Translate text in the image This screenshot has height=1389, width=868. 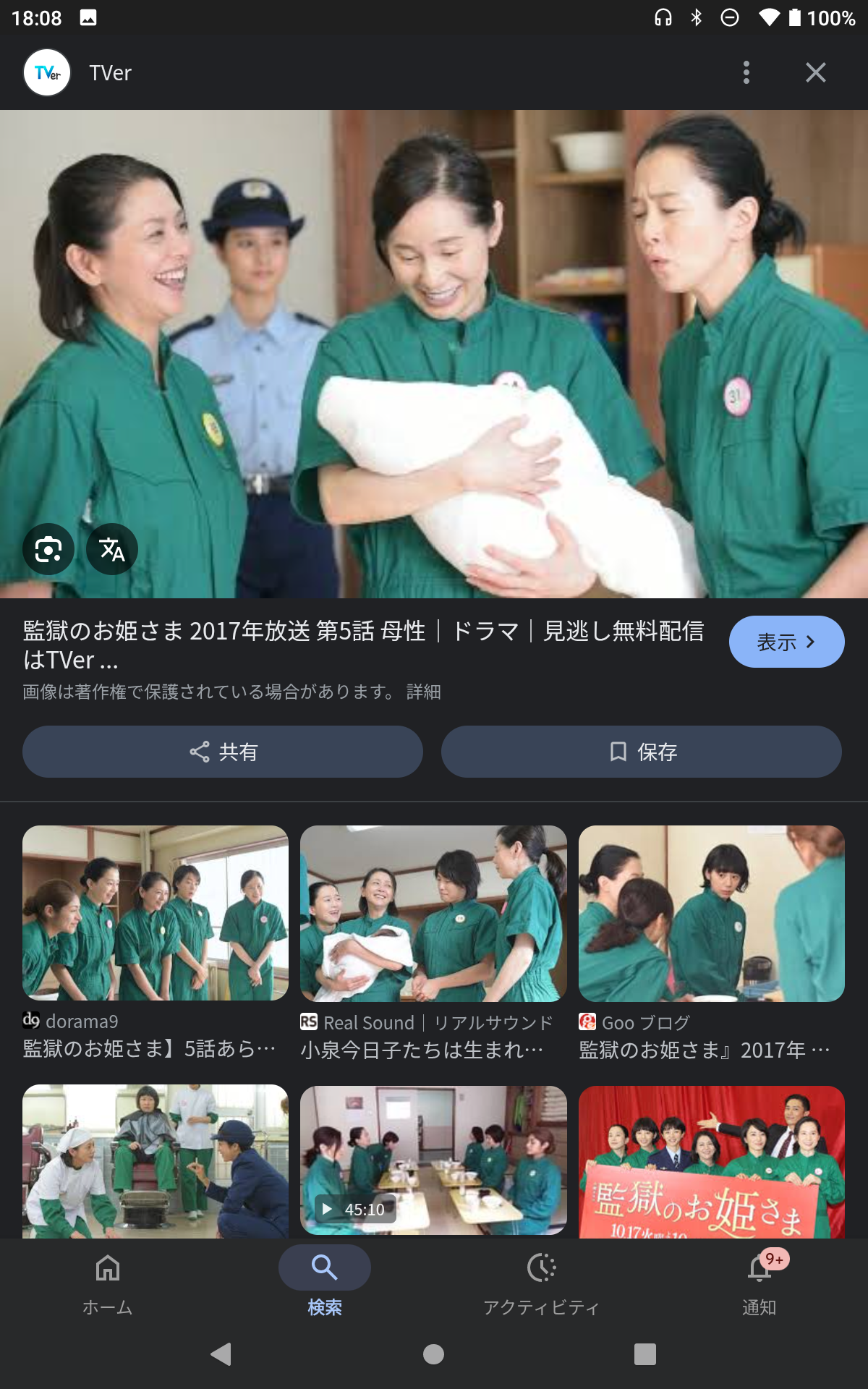tap(112, 549)
